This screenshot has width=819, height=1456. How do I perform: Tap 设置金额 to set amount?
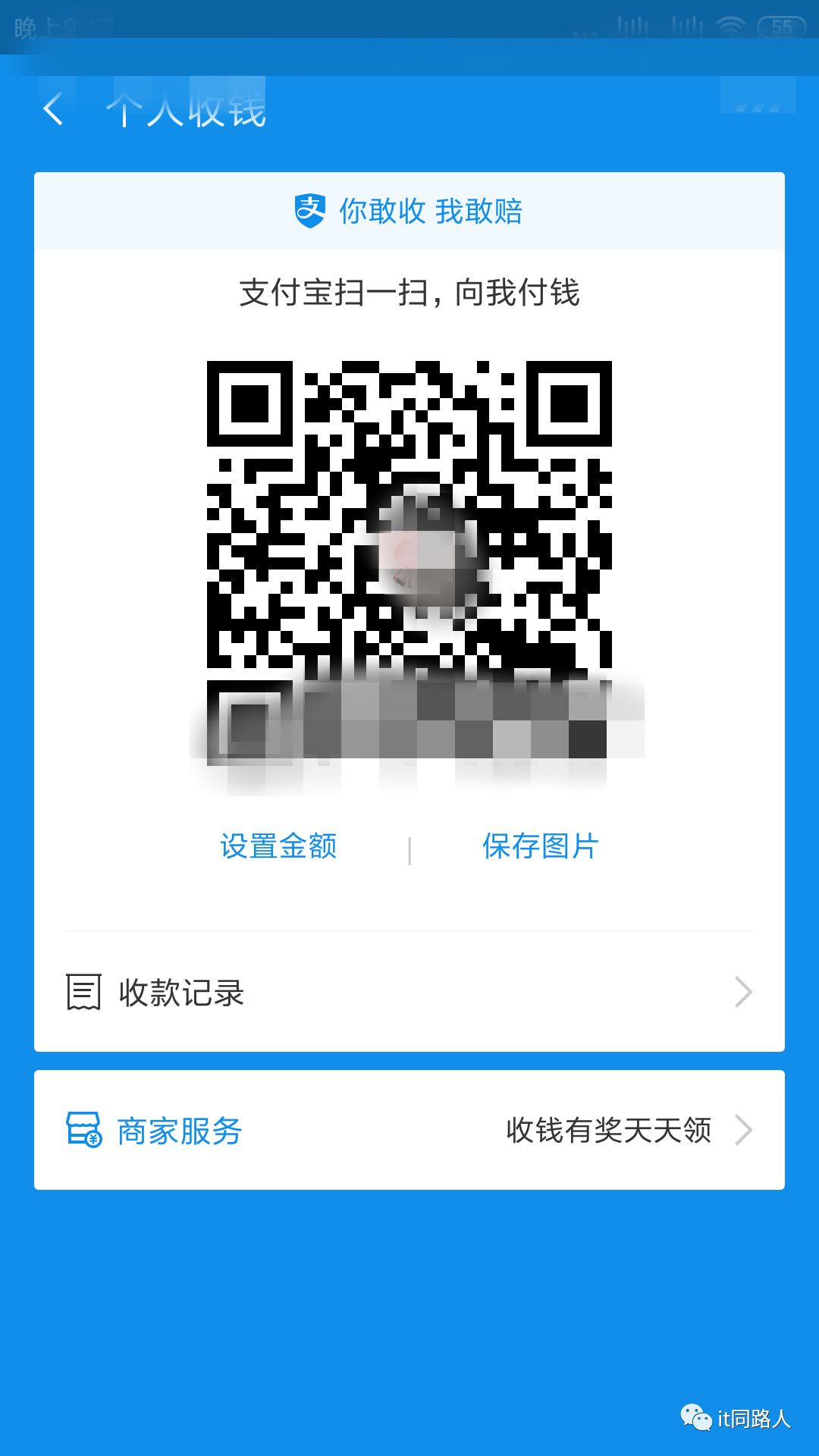tap(278, 846)
